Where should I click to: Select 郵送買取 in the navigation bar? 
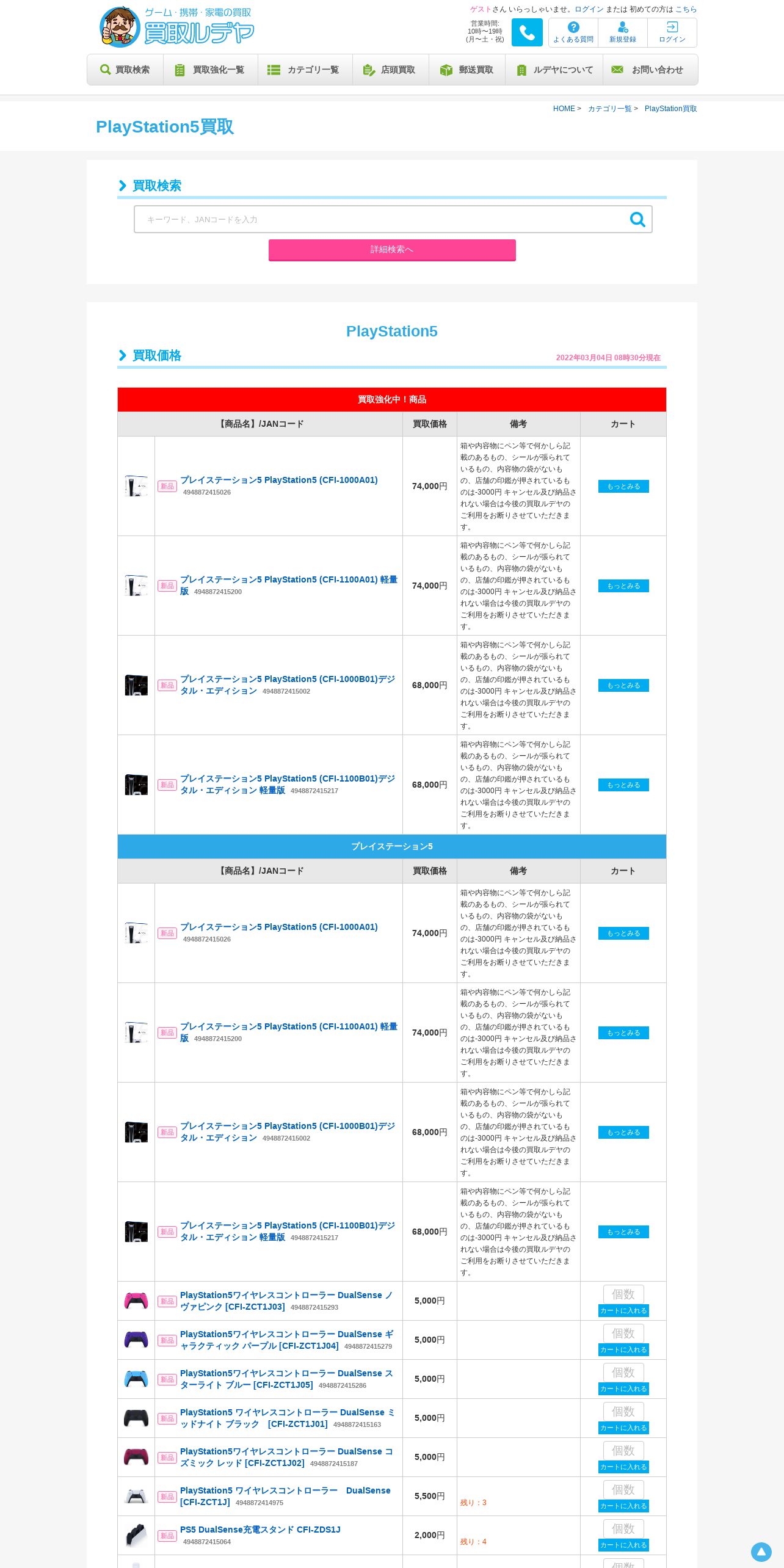(x=466, y=70)
